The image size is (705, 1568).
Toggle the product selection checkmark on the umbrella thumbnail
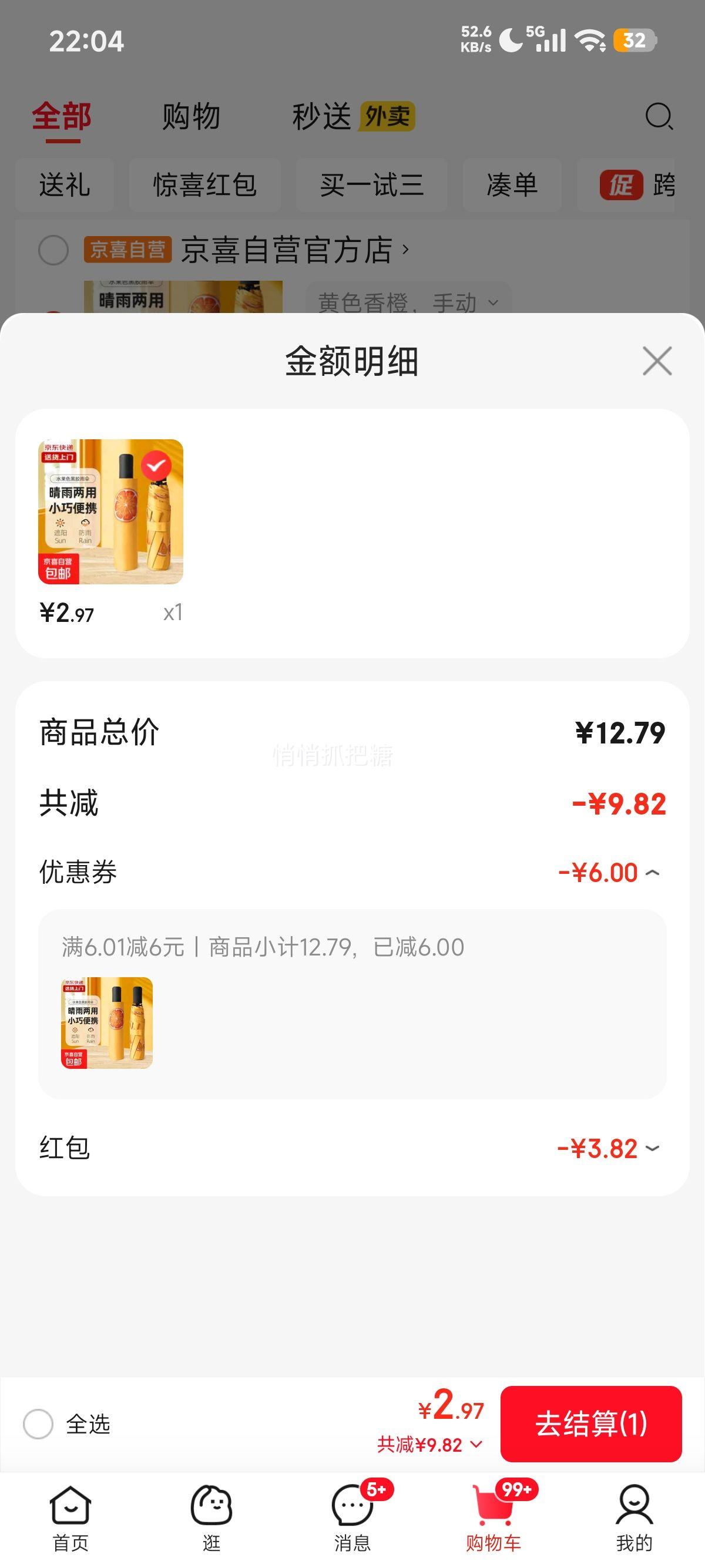coord(157,466)
